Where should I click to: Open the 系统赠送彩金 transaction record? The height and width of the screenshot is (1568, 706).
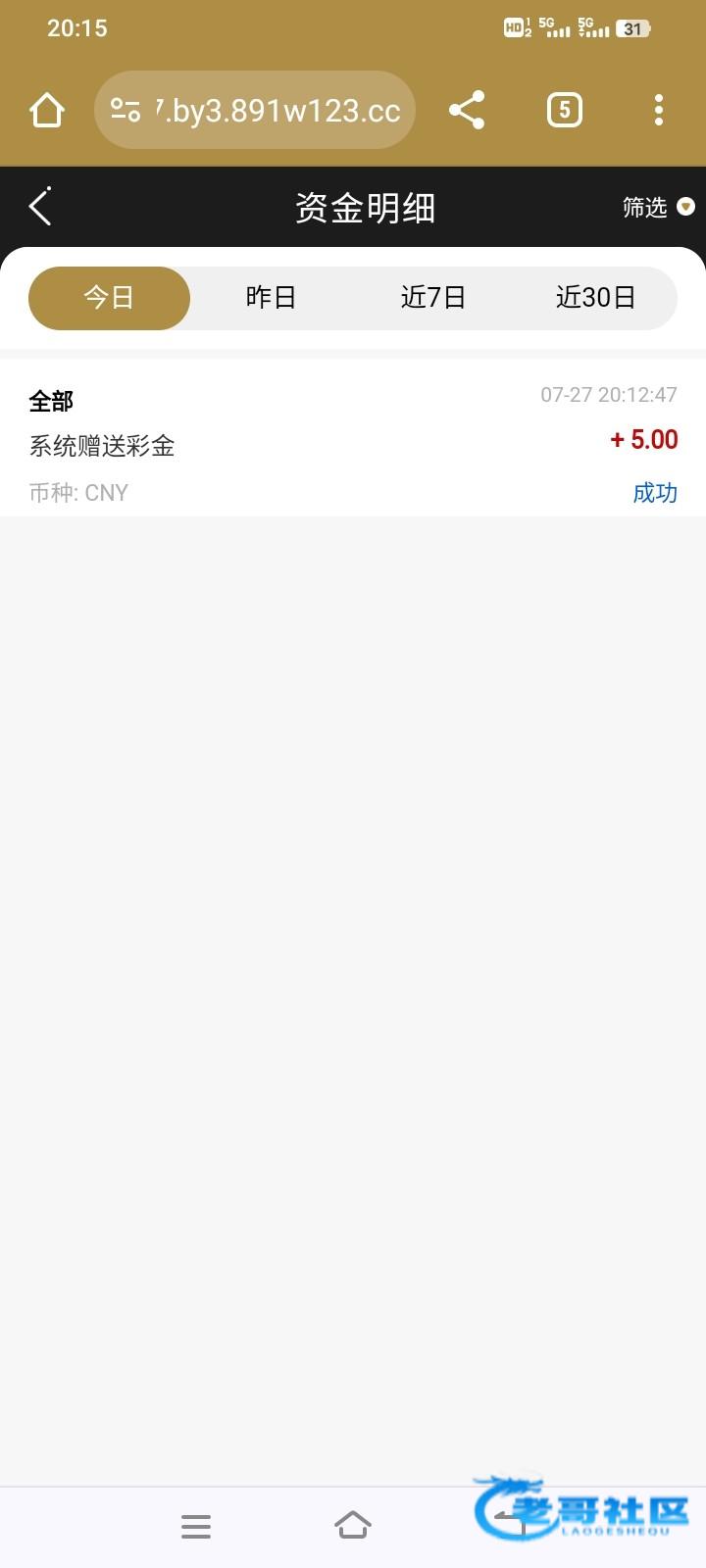353,443
